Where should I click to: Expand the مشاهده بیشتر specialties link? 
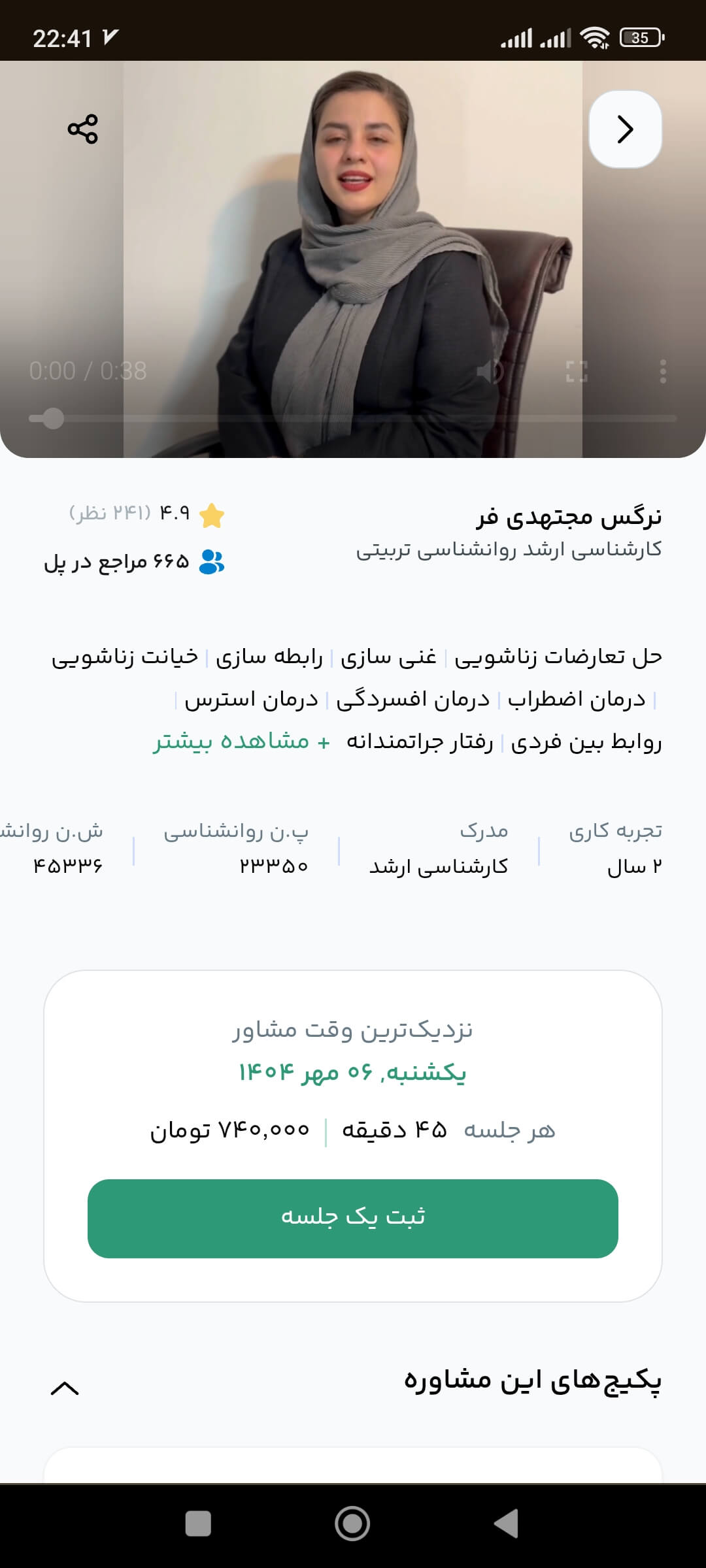click(x=242, y=742)
